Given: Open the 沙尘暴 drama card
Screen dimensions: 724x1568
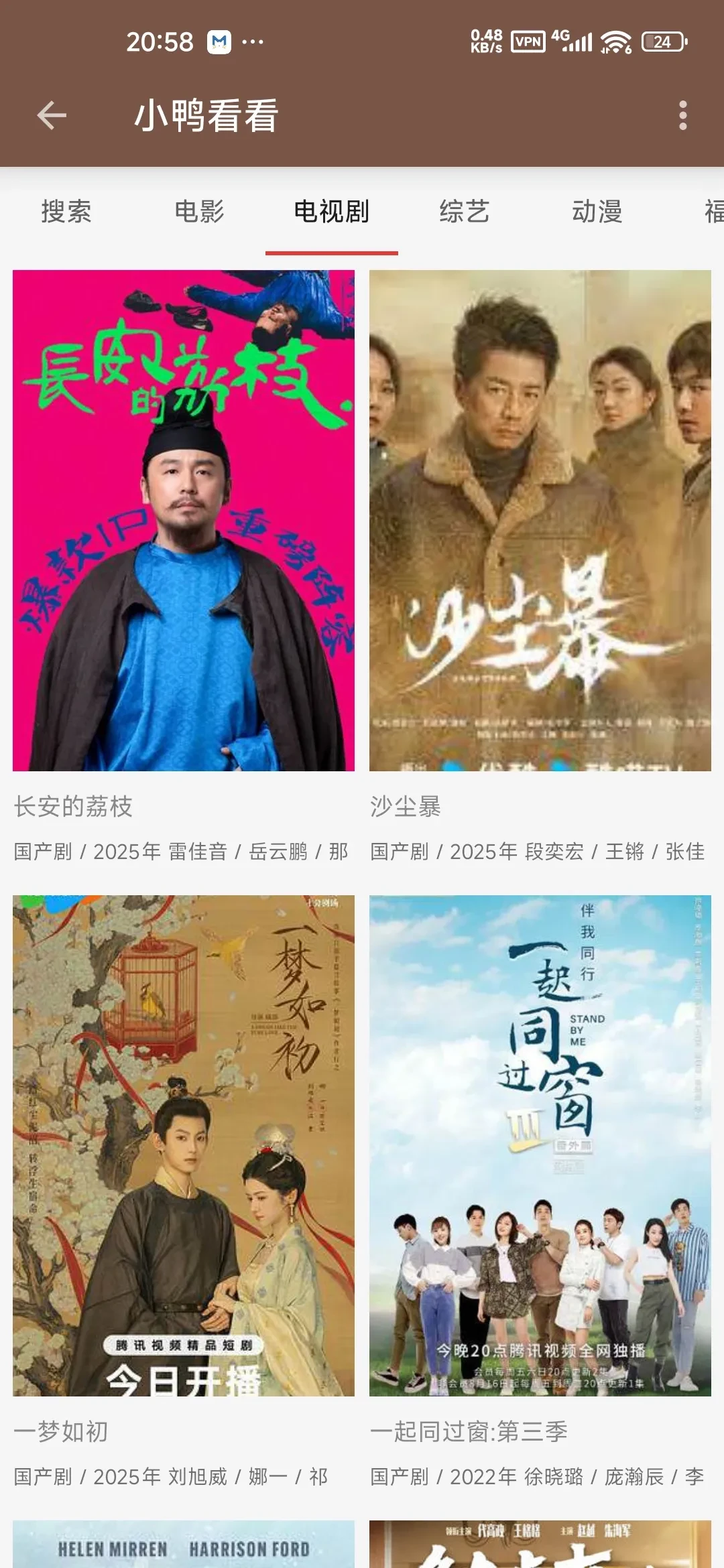Looking at the screenshot, I should tap(540, 521).
